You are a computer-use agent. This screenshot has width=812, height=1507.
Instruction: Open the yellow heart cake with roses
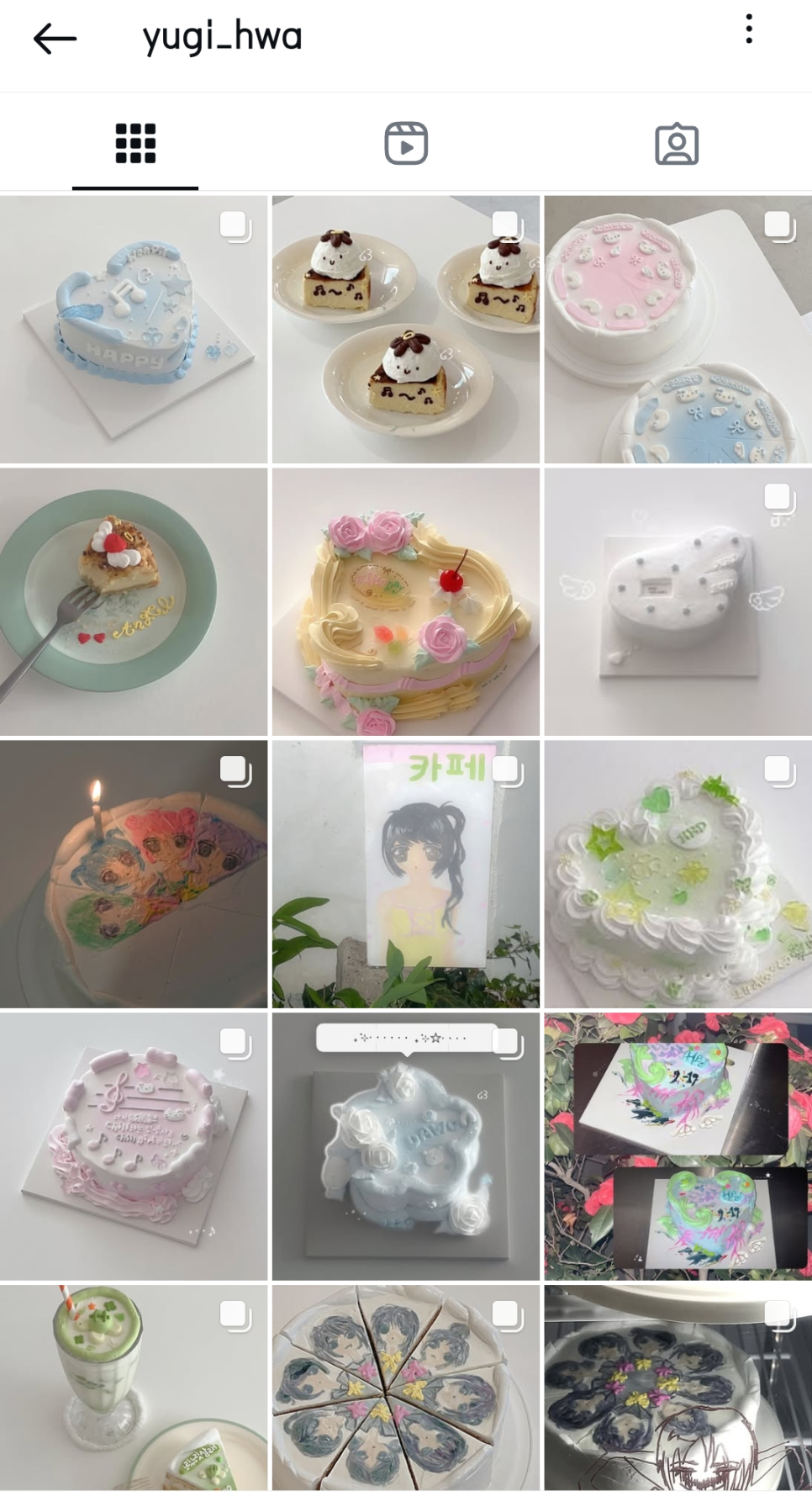pyautogui.click(x=406, y=602)
